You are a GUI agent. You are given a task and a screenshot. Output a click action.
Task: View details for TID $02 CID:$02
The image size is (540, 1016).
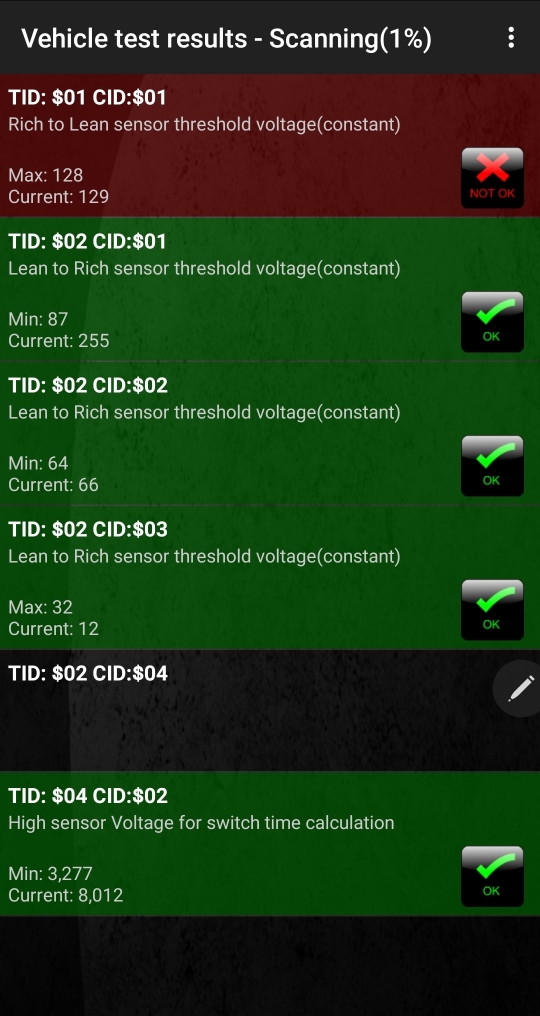point(270,433)
